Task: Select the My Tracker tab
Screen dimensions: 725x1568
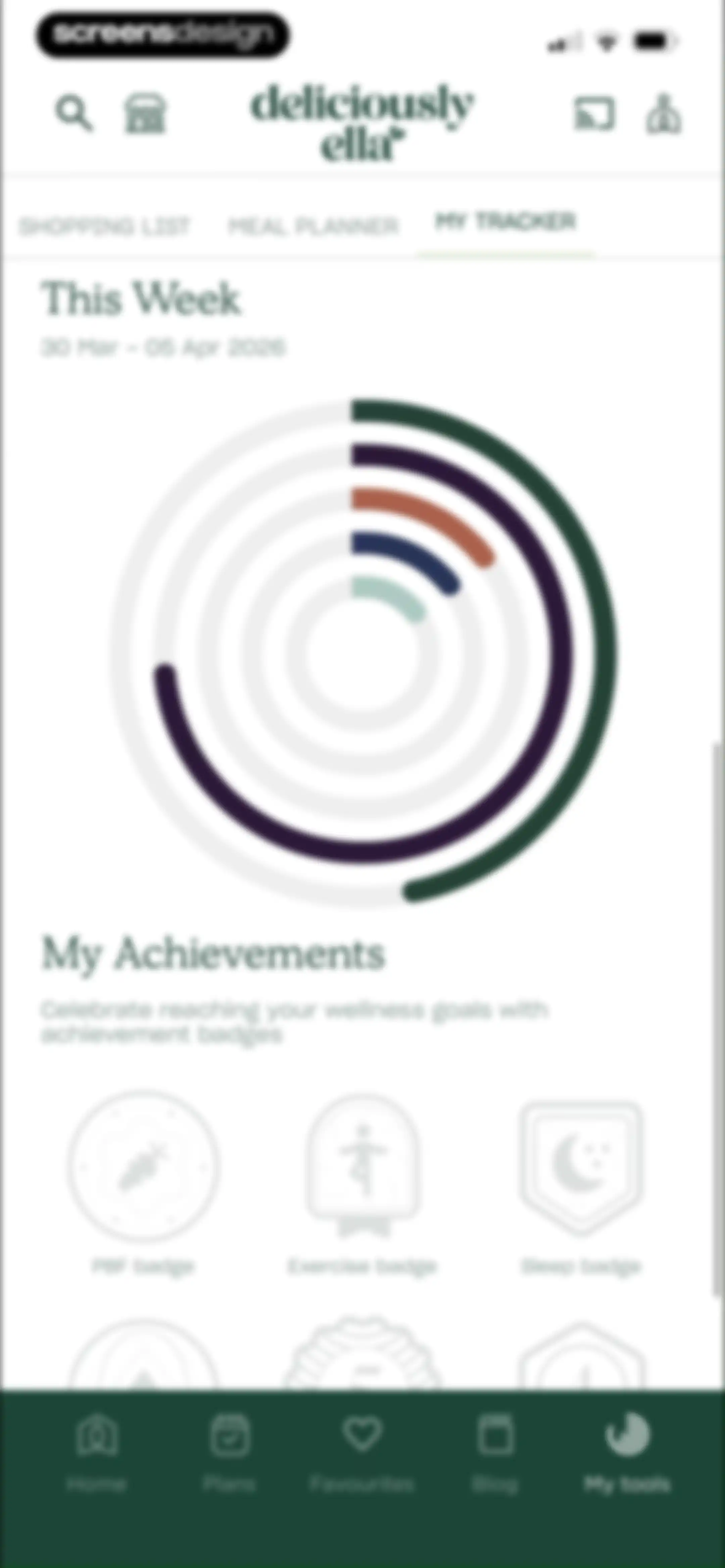Action: (505, 222)
